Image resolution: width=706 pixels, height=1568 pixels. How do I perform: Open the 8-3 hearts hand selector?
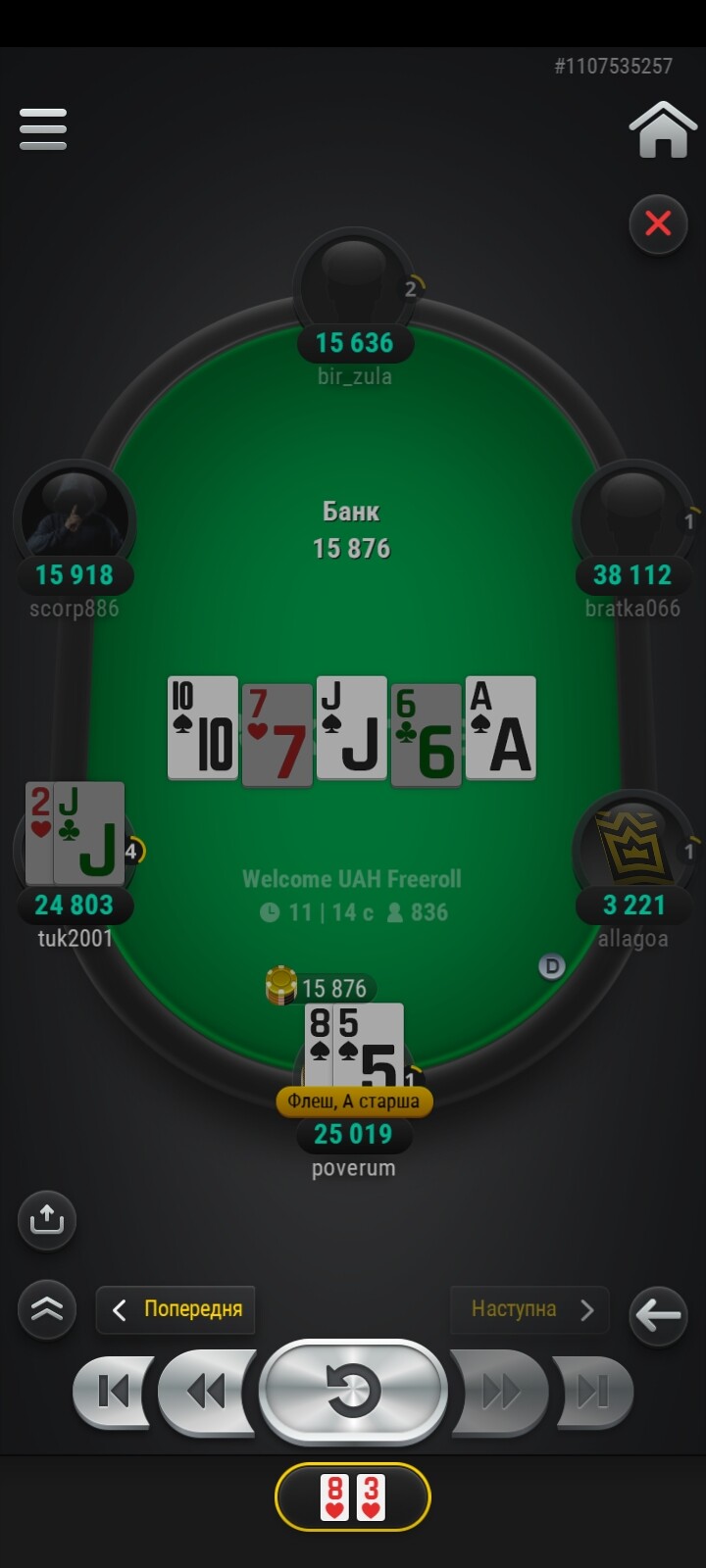(353, 1497)
